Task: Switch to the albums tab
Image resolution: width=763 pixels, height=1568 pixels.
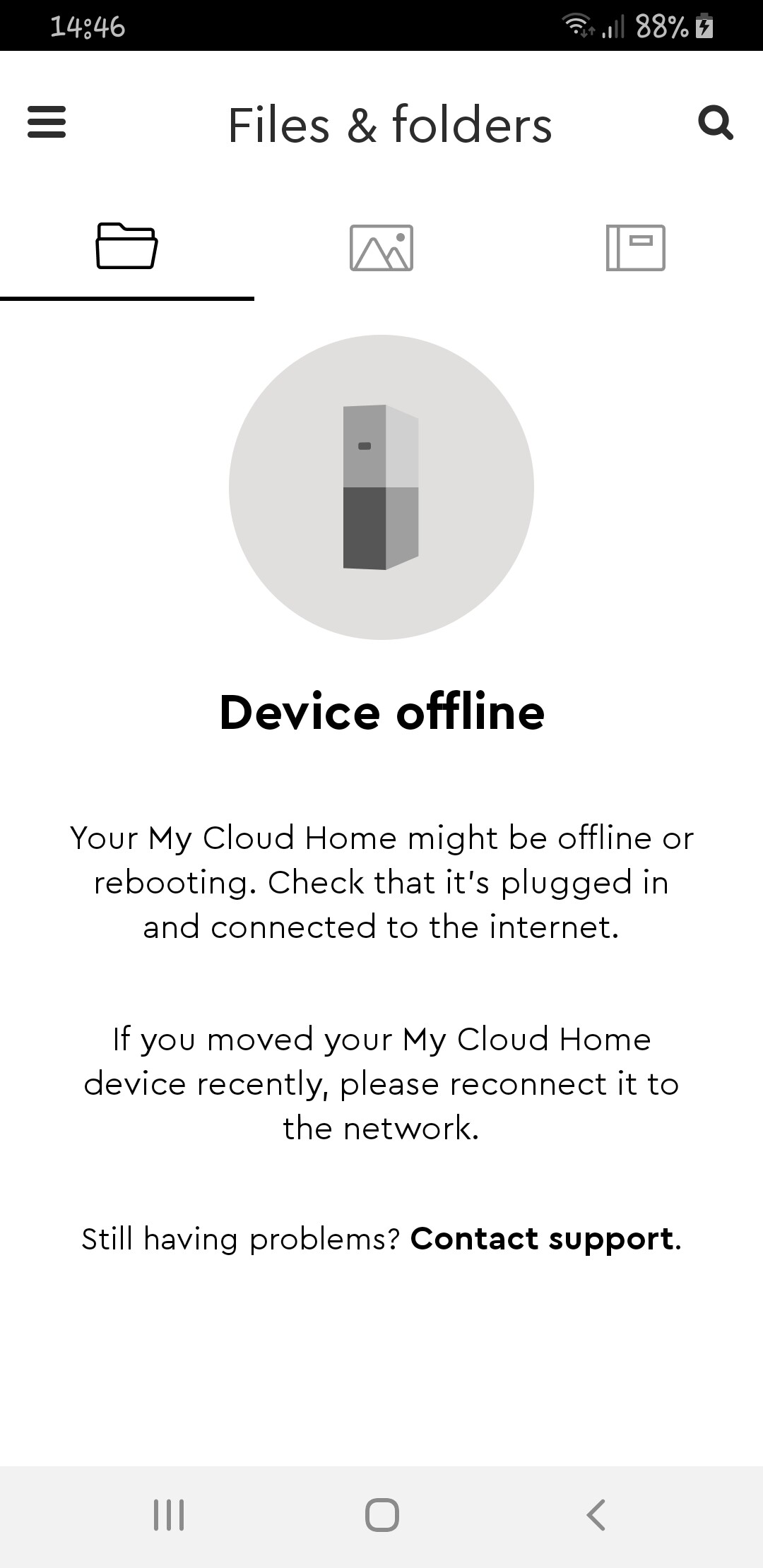Action: pos(636,247)
